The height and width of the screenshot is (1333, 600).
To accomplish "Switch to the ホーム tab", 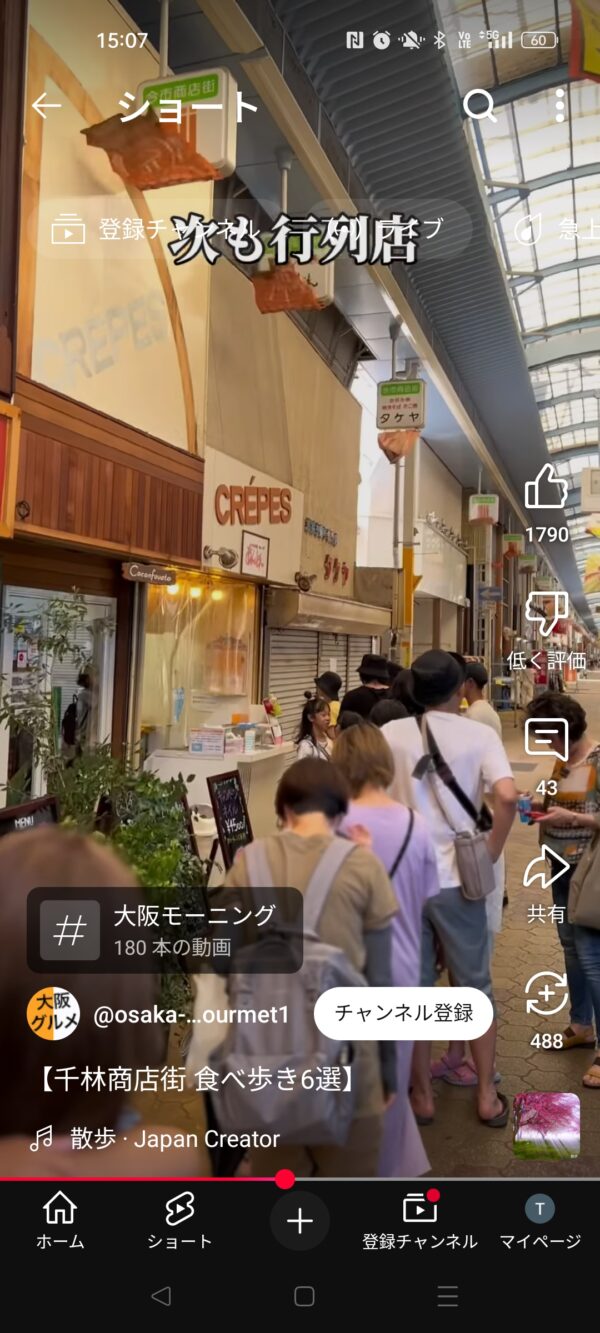I will tap(60, 1221).
